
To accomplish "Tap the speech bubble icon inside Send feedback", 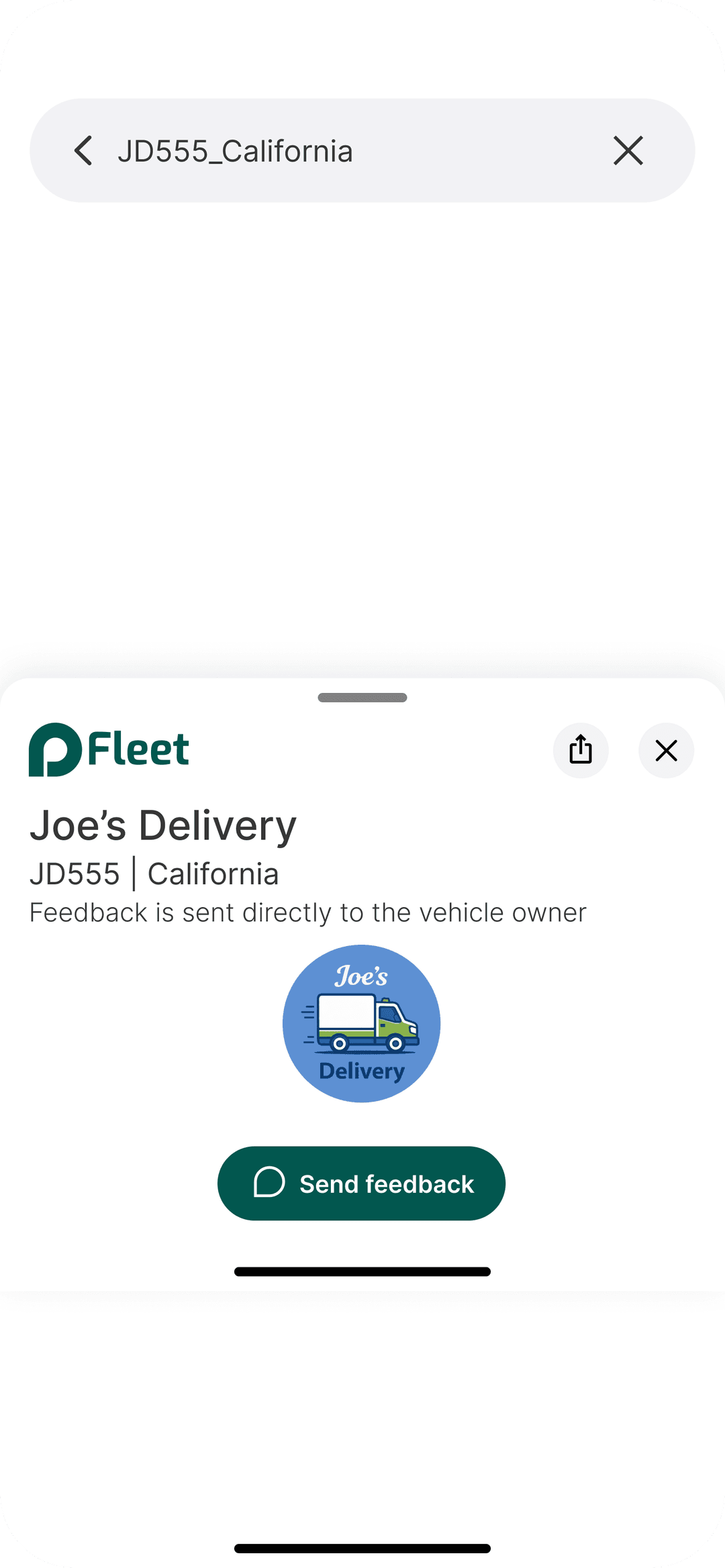I will point(269,1183).
